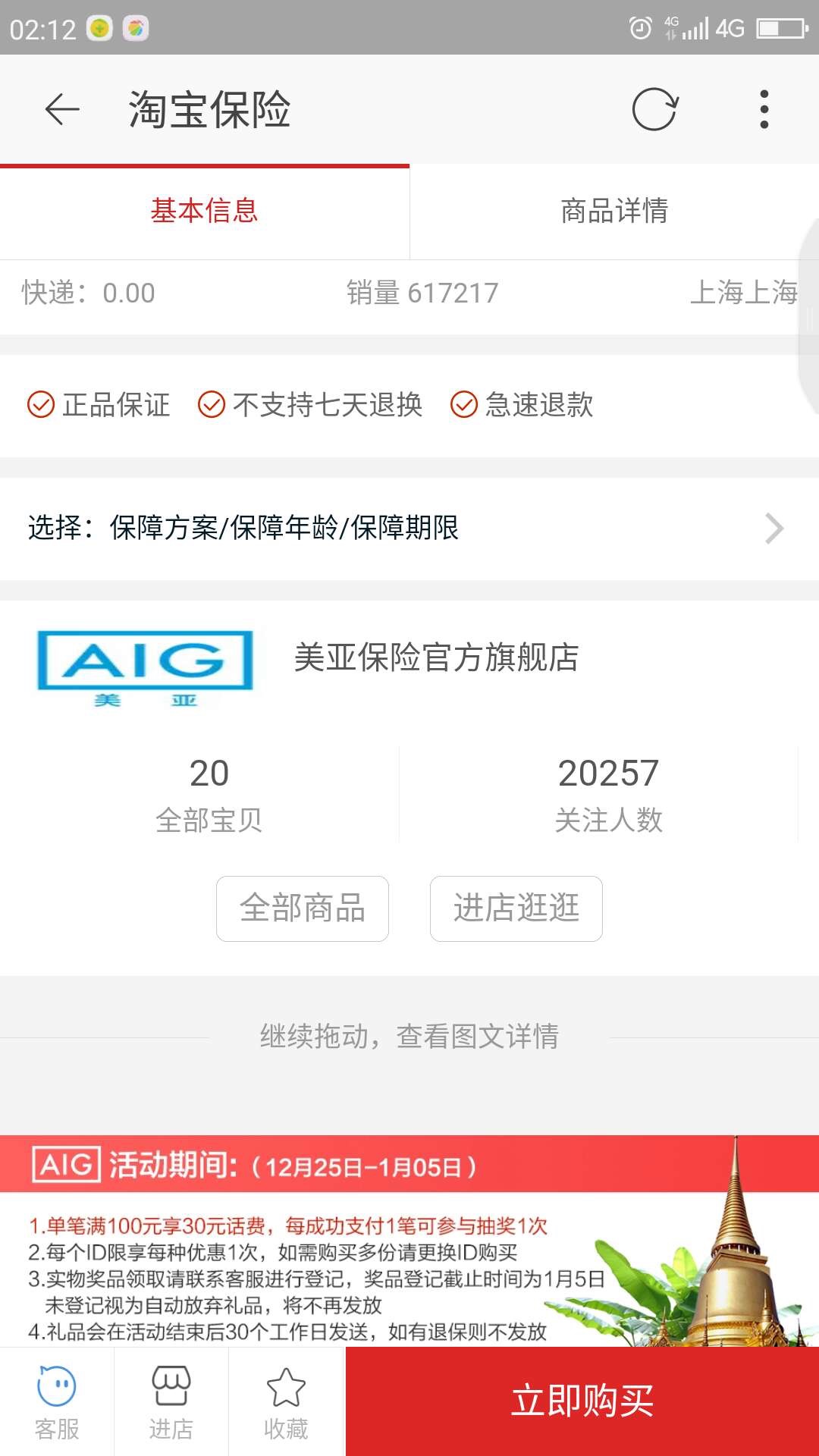
Task: Open 美亚保险官方旗舰店 store header
Action: click(436, 657)
